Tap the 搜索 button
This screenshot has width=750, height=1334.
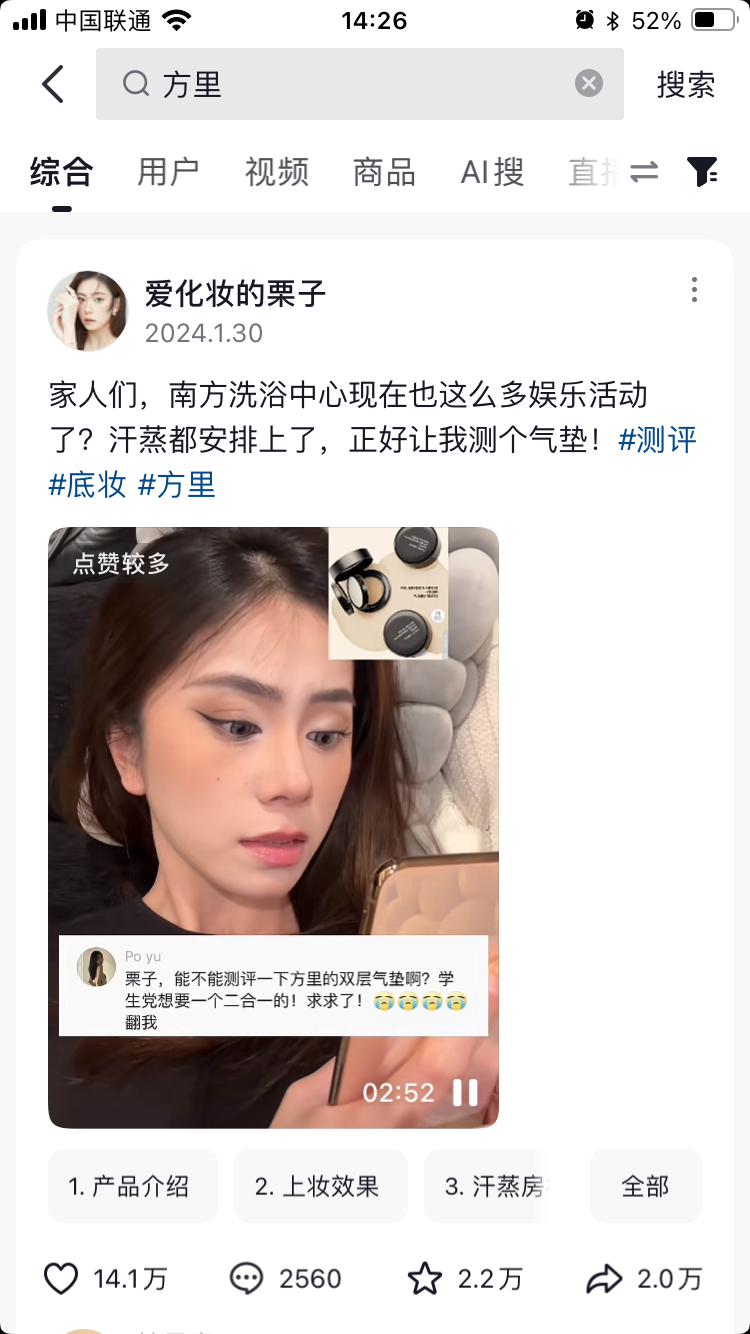point(685,85)
